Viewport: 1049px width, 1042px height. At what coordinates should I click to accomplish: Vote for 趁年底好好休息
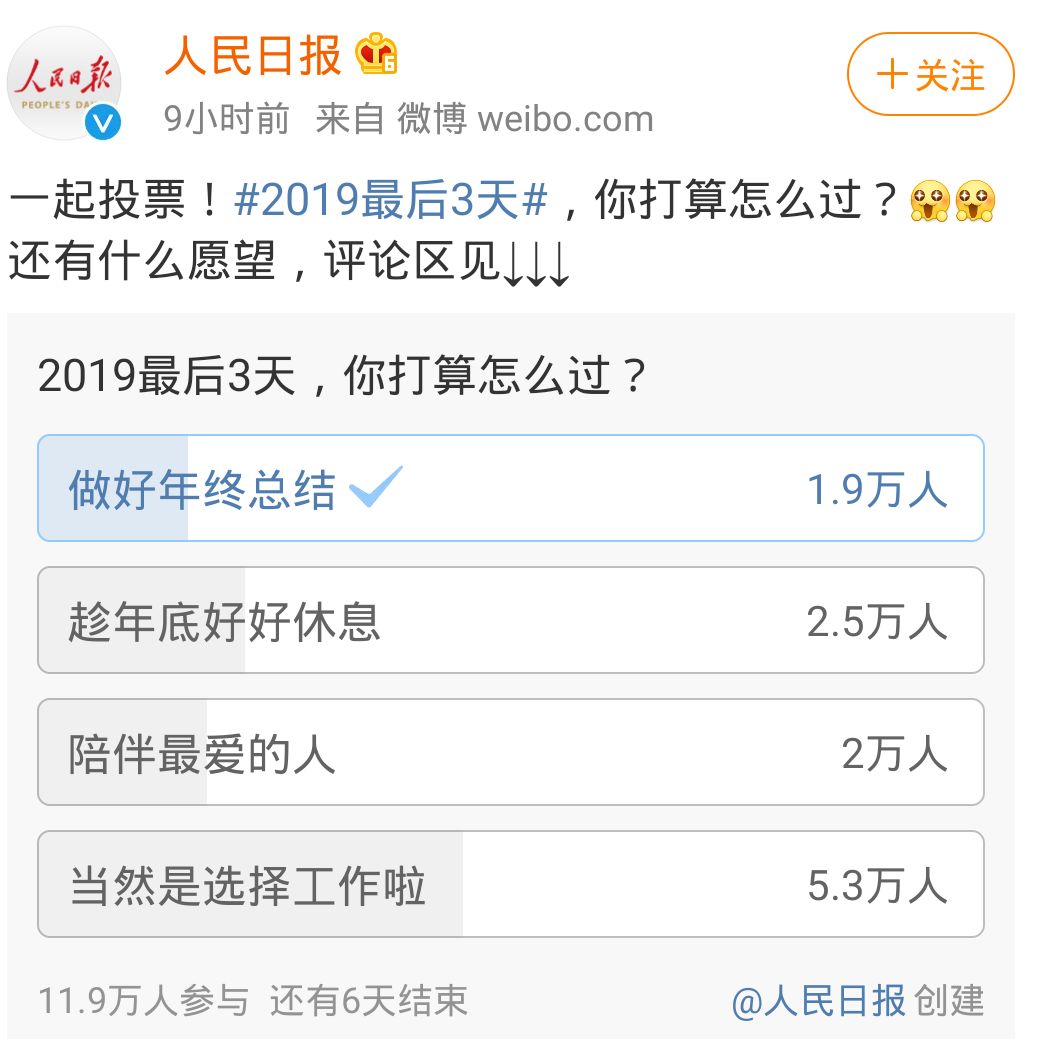click(510, 621)
